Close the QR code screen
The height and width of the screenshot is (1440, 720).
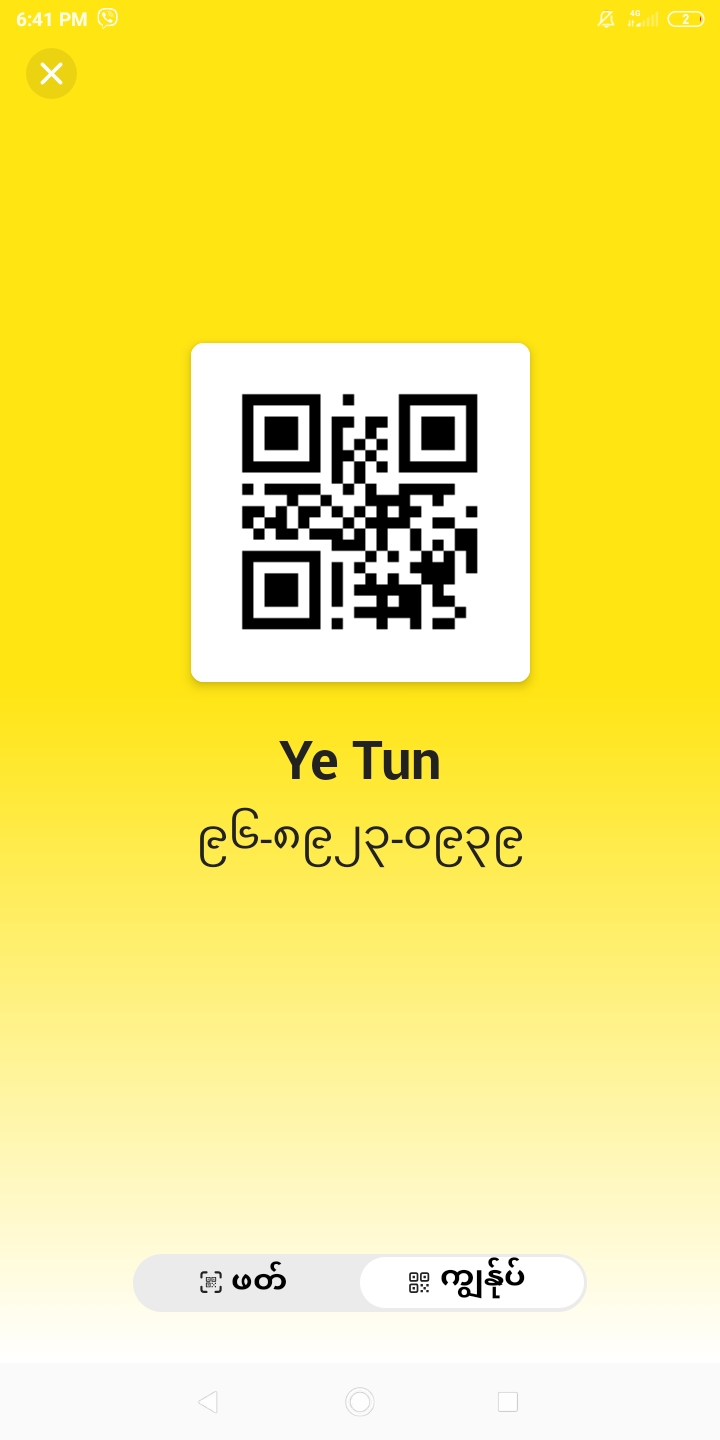[51, 73]
